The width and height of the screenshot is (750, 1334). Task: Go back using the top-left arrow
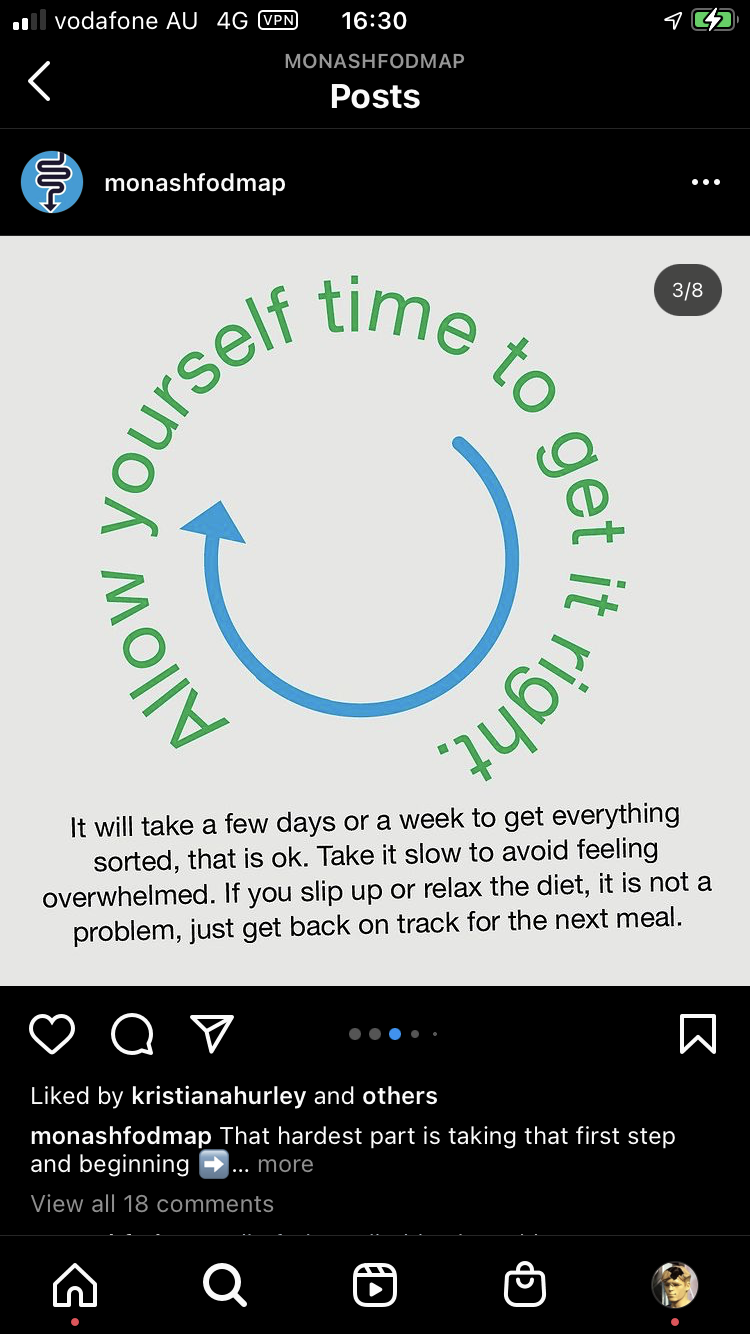pos(39,81)
